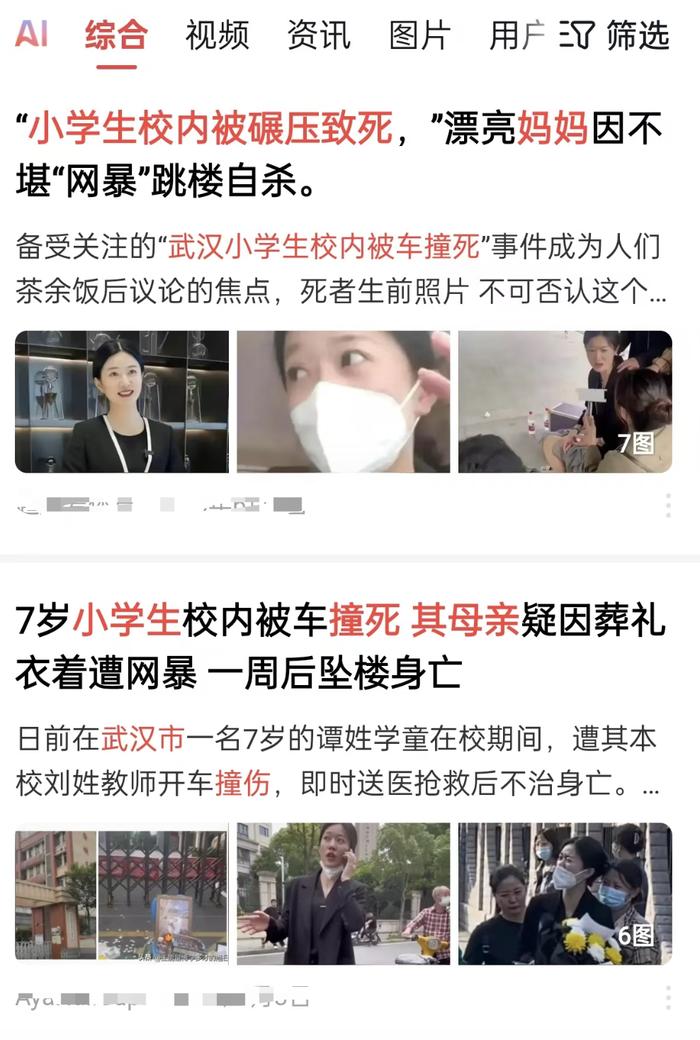
Task: Switch to the 资讯 tab
Action: [319, 36]
